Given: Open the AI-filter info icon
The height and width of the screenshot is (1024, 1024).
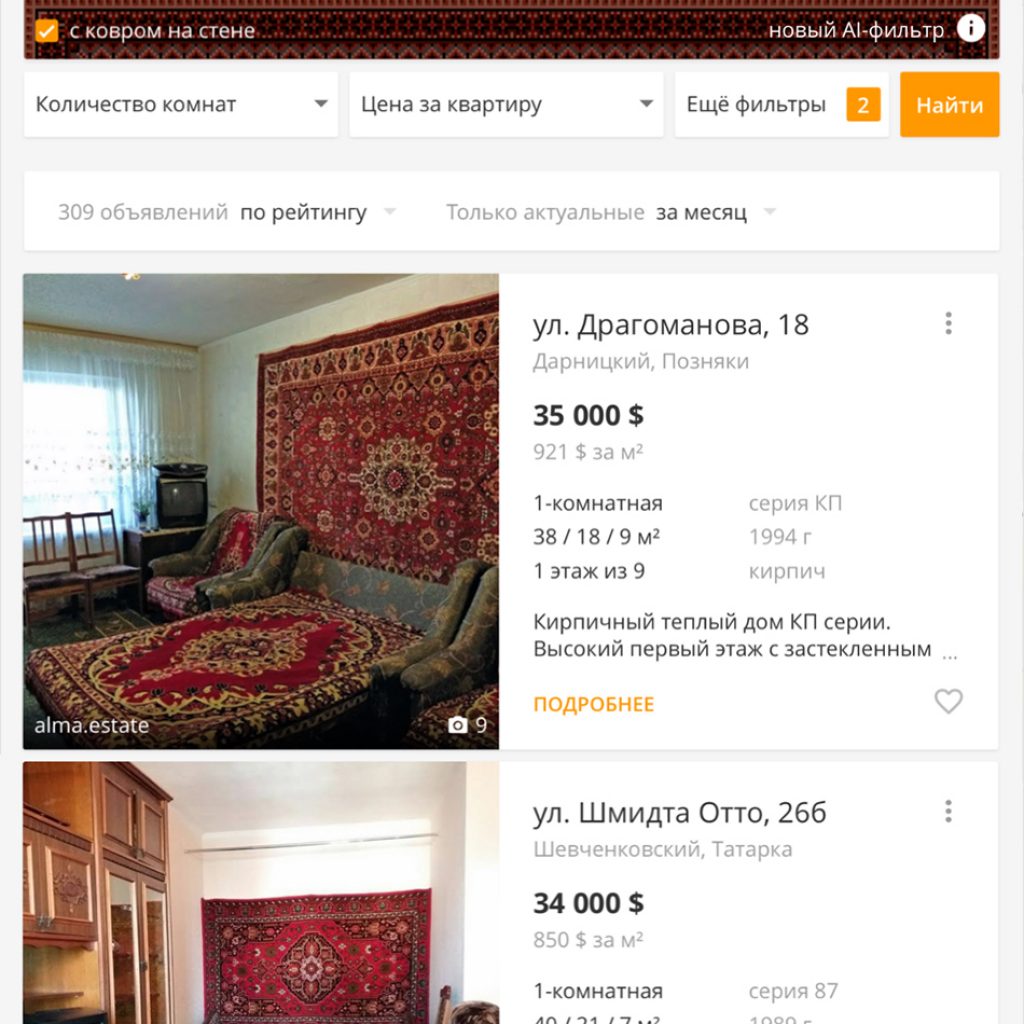Looking at the screenshot, I should (971, 28).
